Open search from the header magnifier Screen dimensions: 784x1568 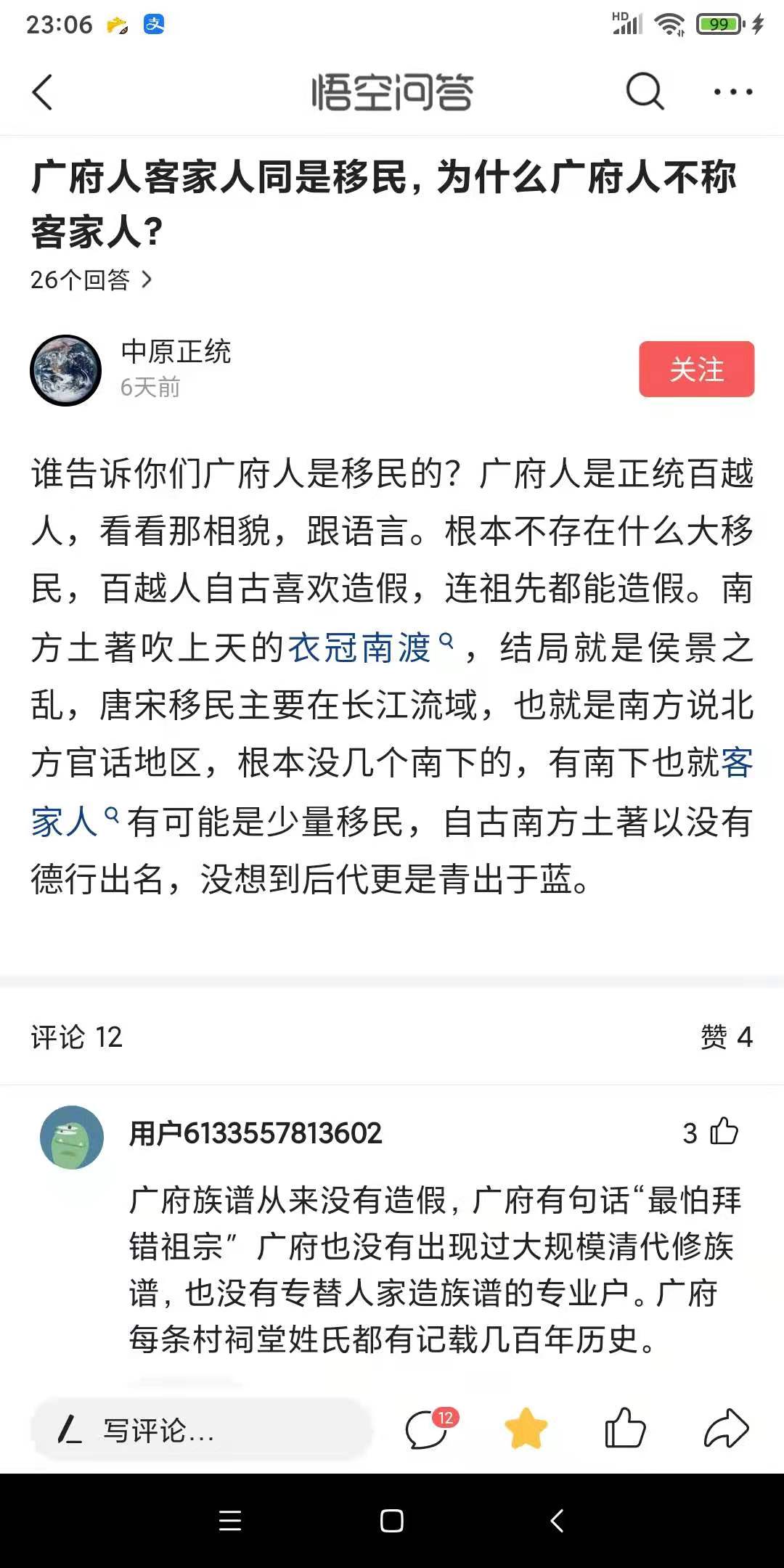(x=645, y=91)
